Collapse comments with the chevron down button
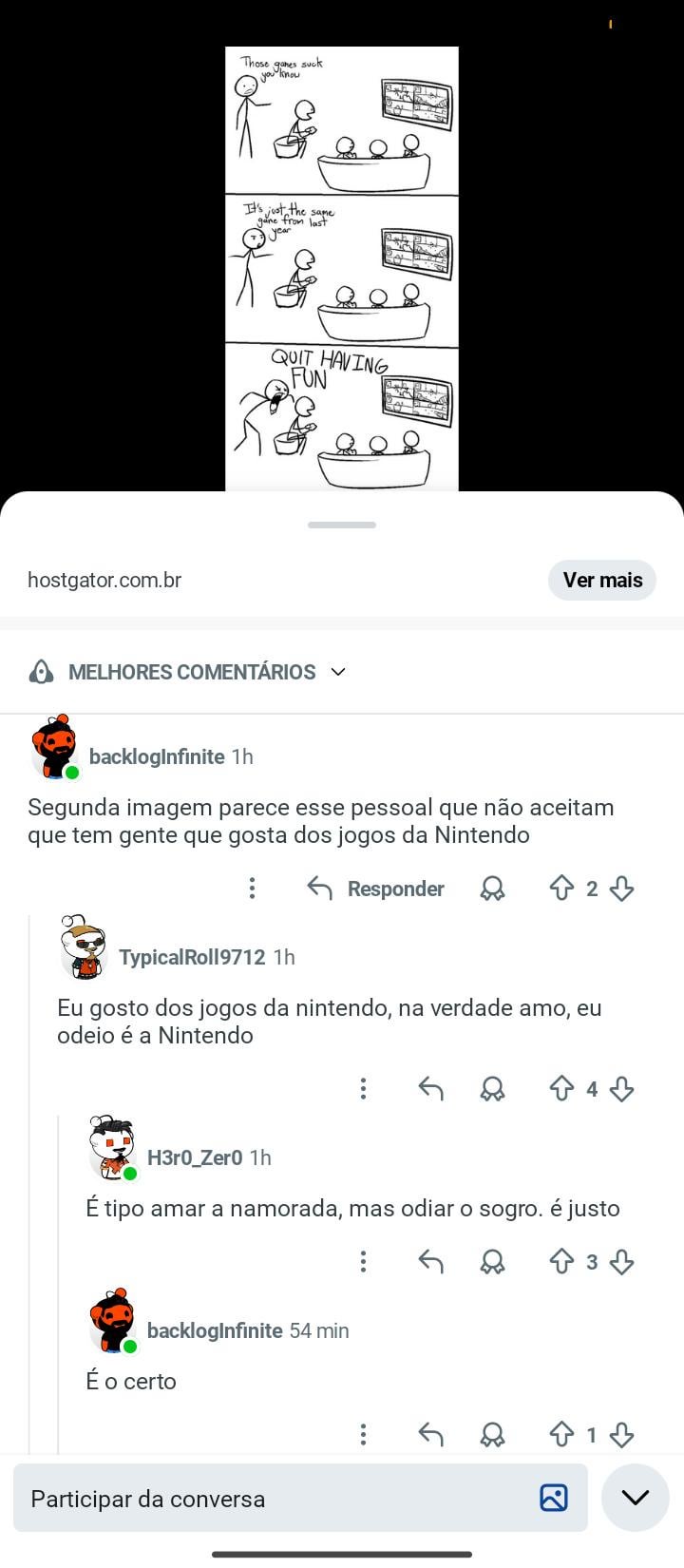The image size is (684, 1568). coord(635,1499)
